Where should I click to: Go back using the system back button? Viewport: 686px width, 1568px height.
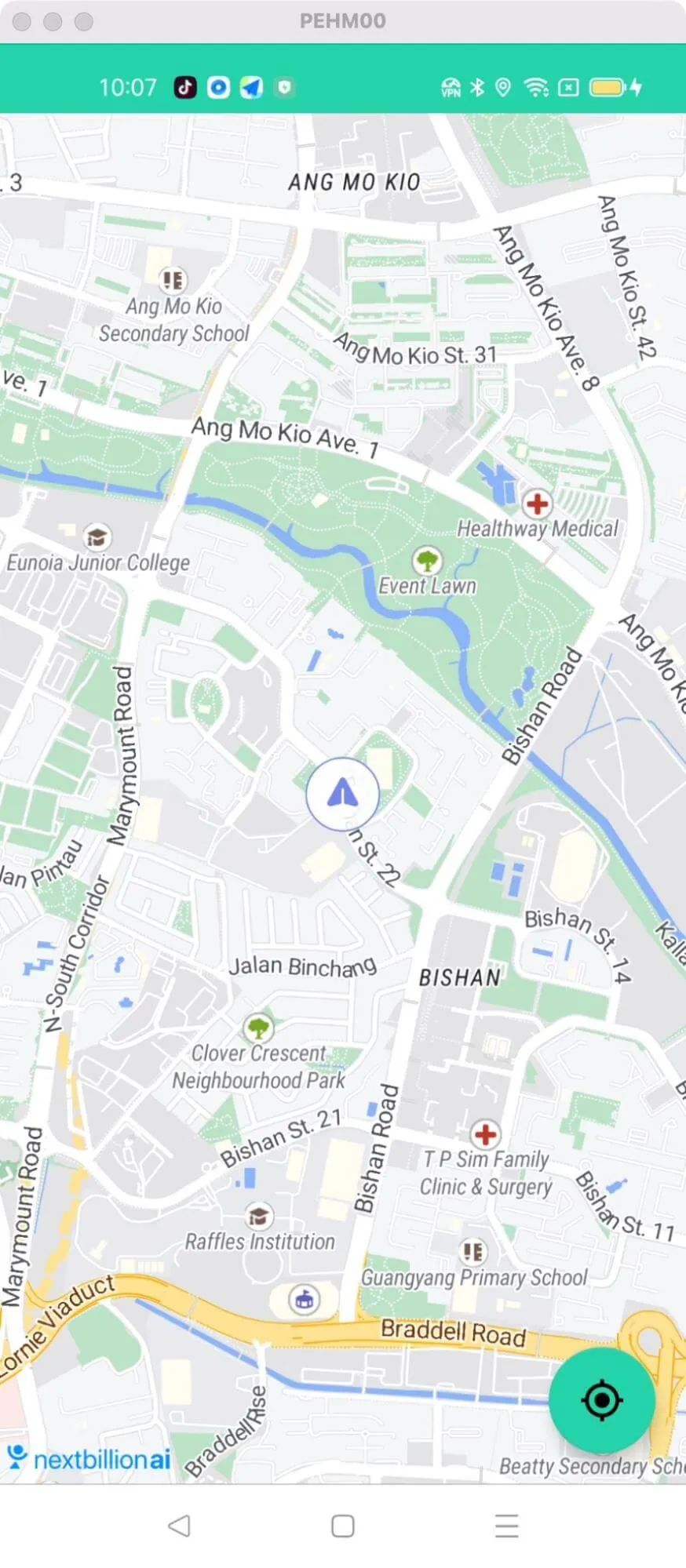pyautogui.click(x=180, y=1526)
